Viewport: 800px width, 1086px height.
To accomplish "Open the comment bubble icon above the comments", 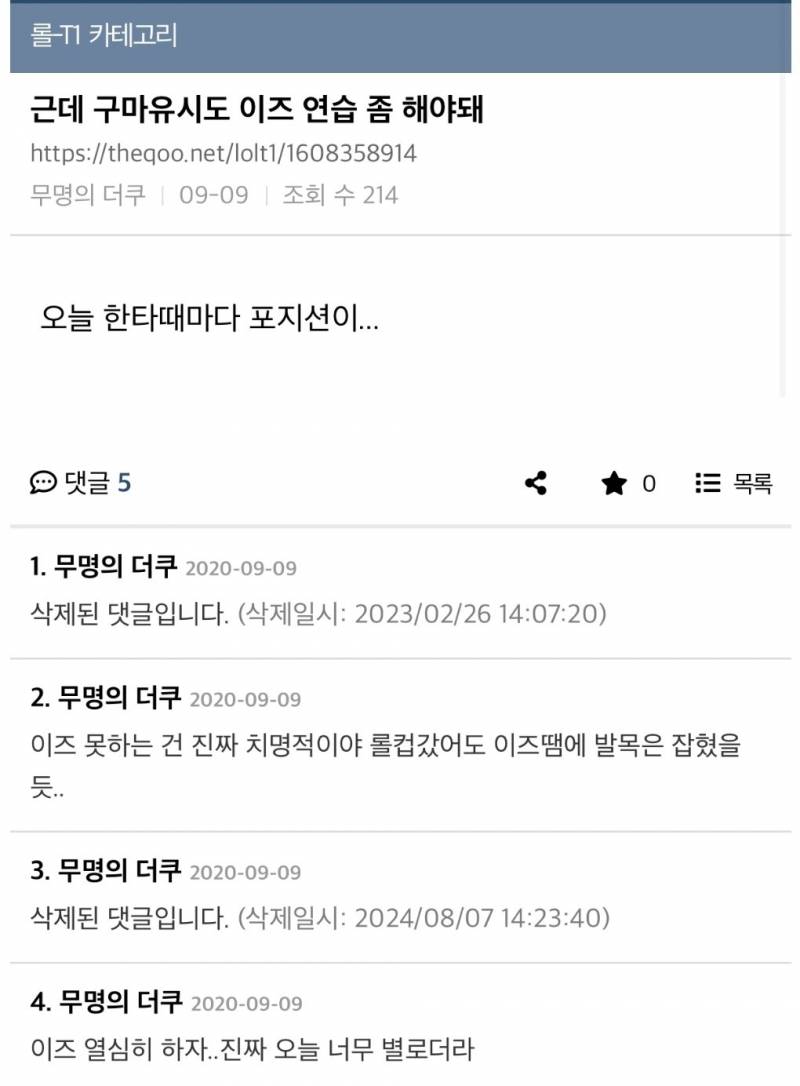I will tap(44, 484).
